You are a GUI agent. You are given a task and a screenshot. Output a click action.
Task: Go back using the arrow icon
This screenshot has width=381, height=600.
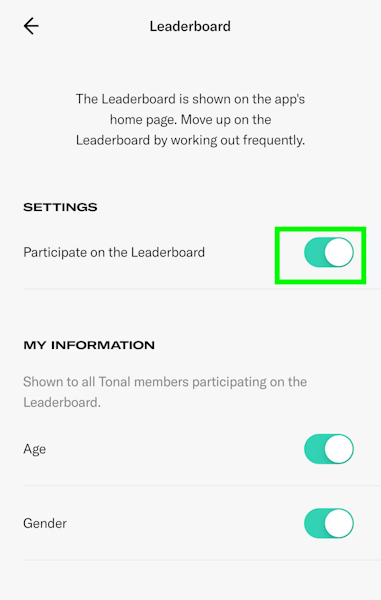coord(31,26)
